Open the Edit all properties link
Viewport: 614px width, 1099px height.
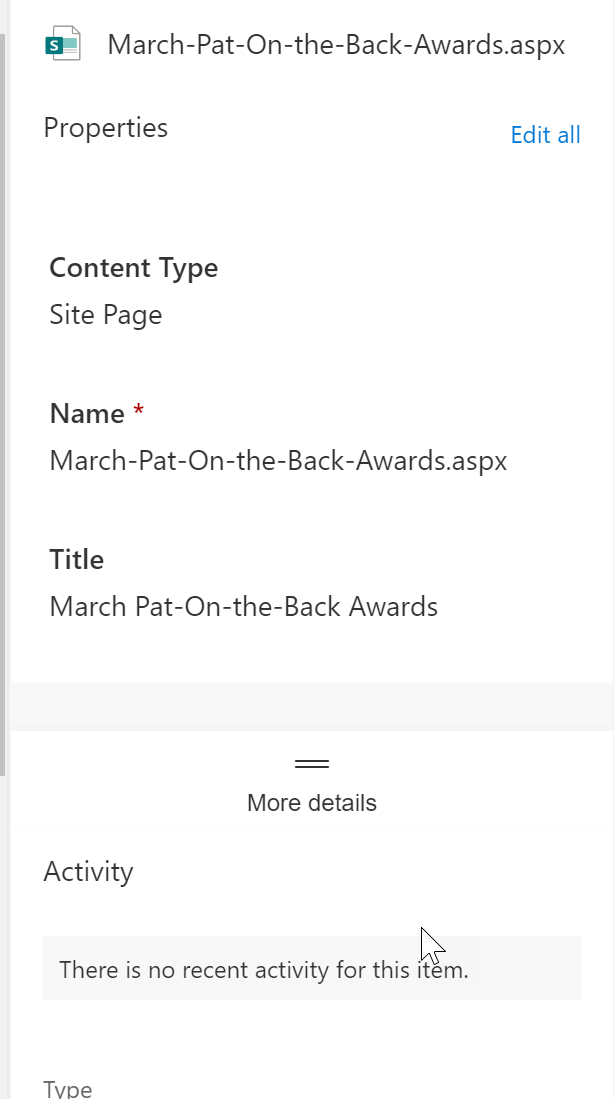pos(545,135)
